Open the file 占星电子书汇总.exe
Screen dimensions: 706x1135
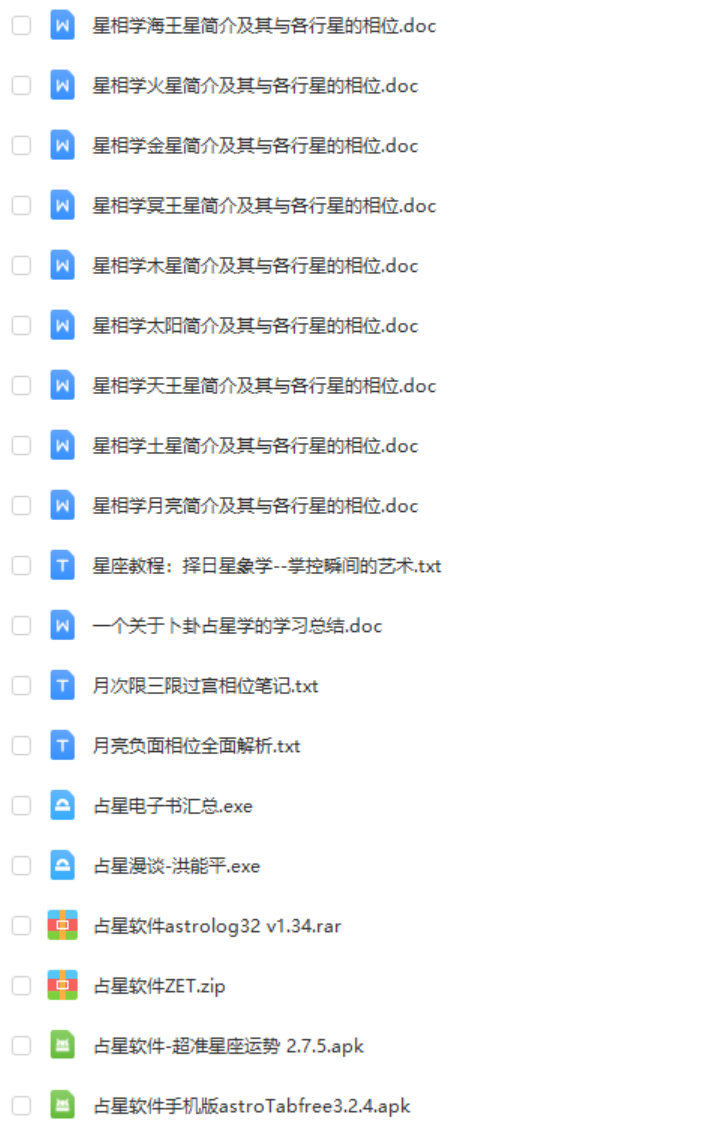[x=172, y=806]
